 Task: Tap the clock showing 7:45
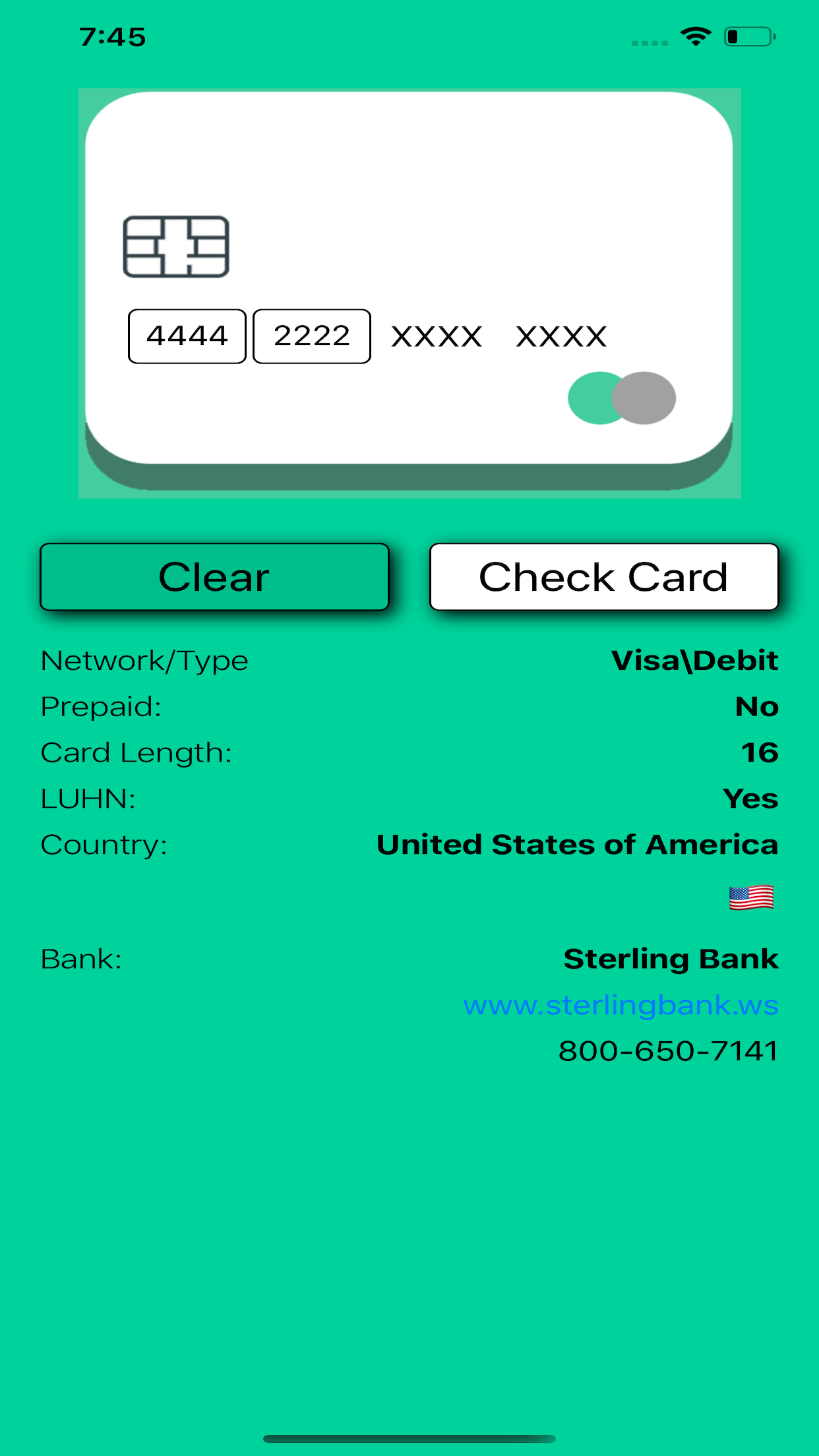[x=112, y=38]
